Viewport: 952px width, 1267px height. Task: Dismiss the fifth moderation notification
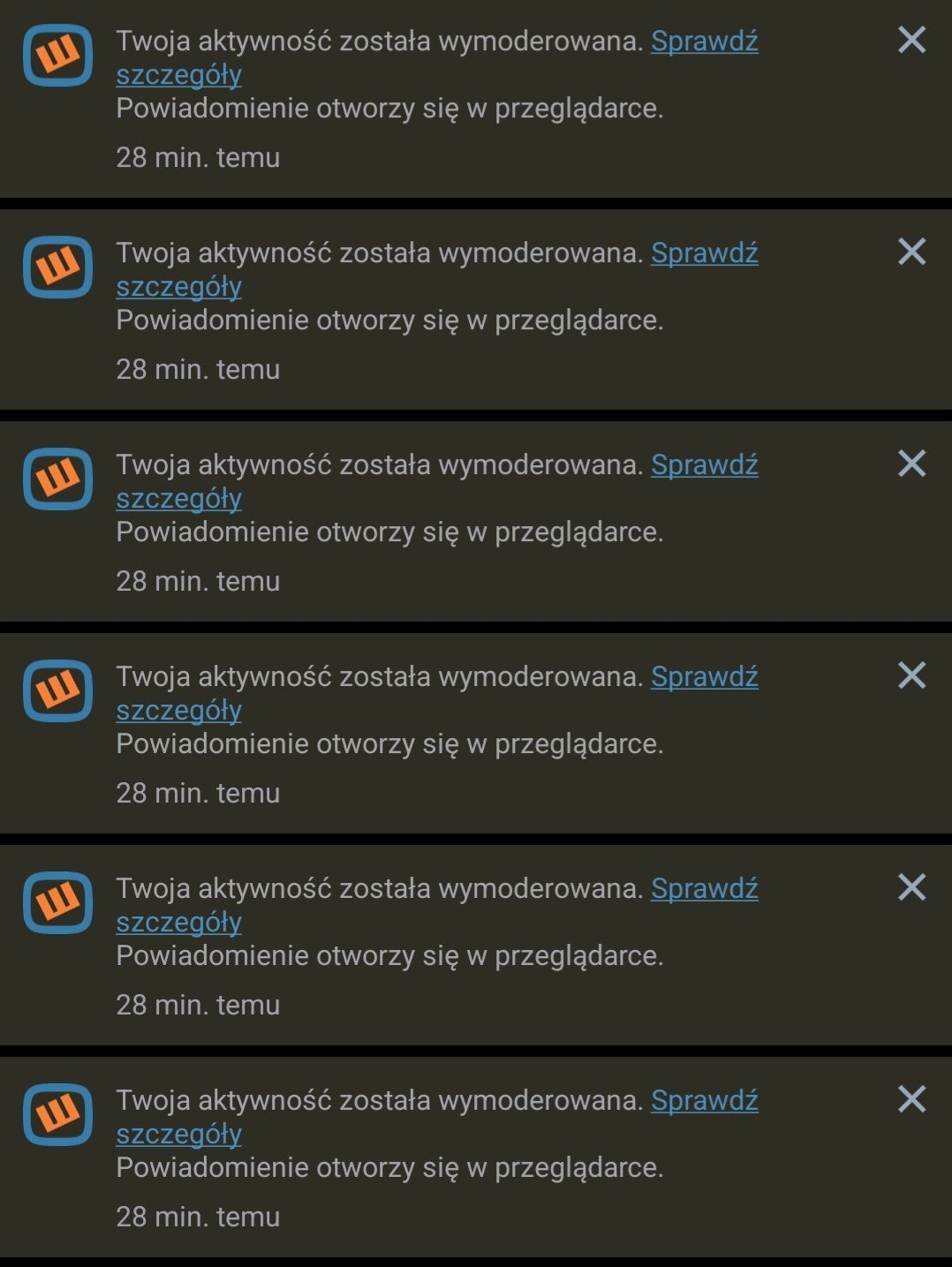point(911,887)
